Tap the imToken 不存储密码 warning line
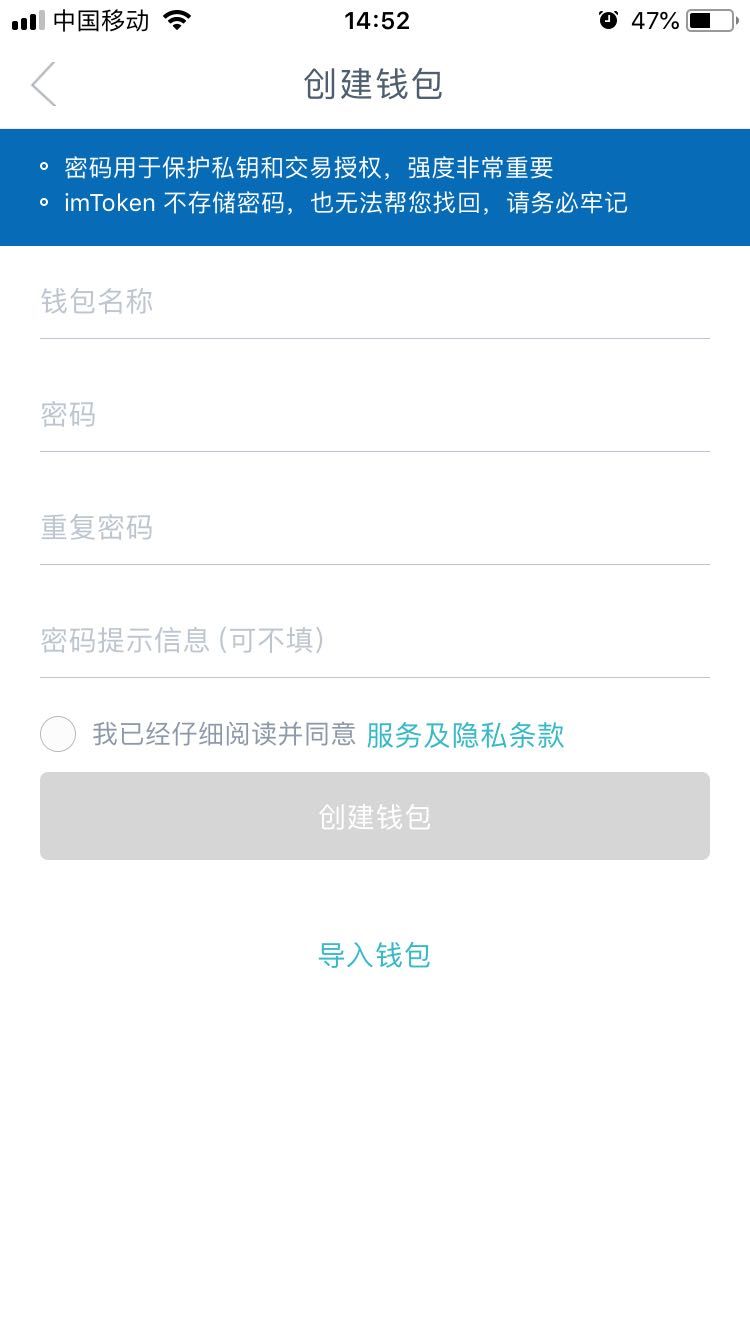The image size is (750, 1334). coord(345,203)
